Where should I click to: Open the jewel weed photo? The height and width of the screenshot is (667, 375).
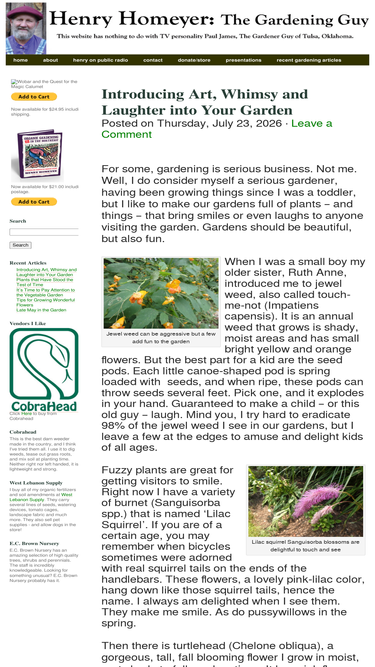click(161, 293)
